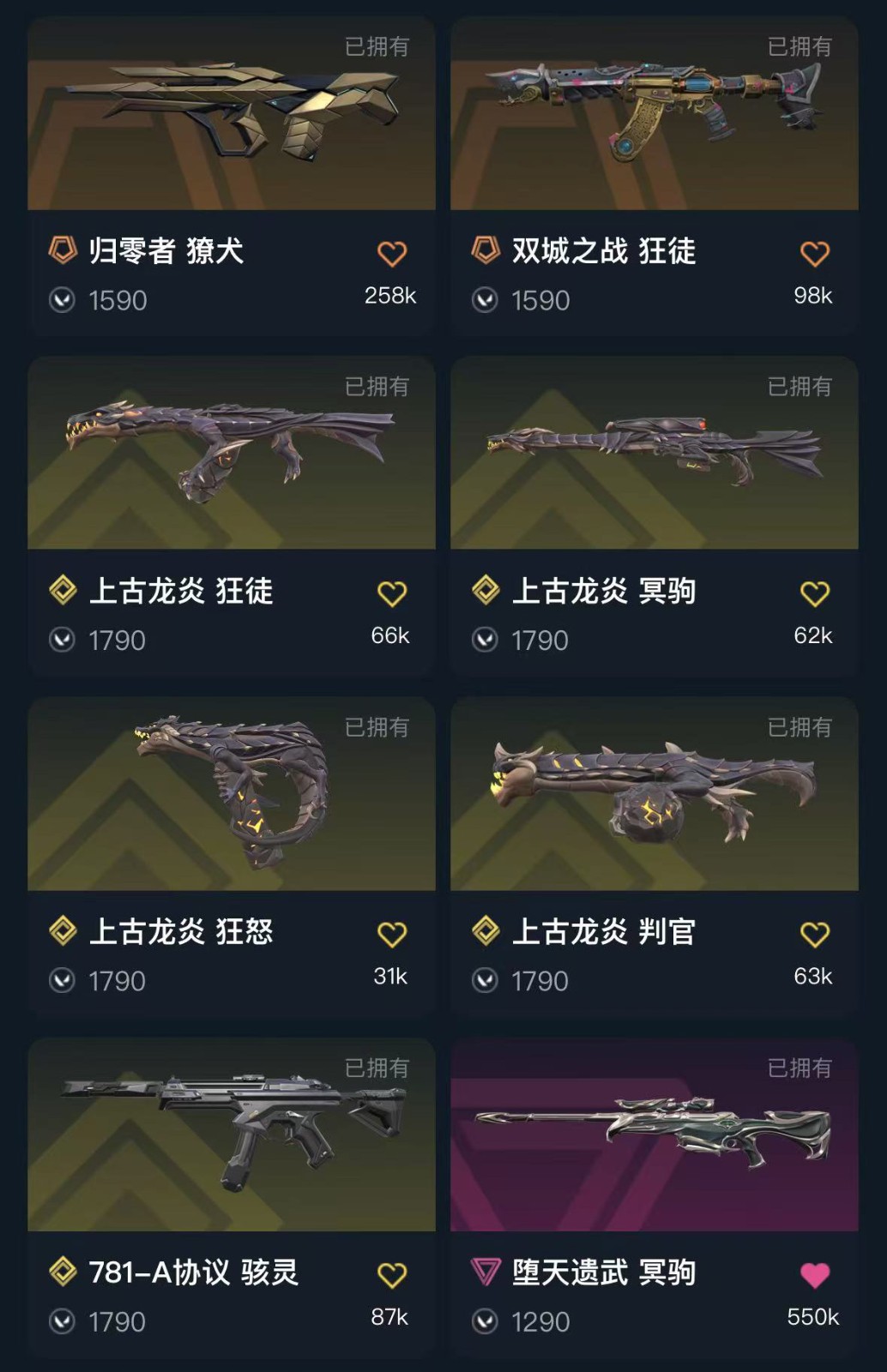Like the 781-A协议 骇灵 skin
The image size is (887, 1372).
coord(392,1275)
